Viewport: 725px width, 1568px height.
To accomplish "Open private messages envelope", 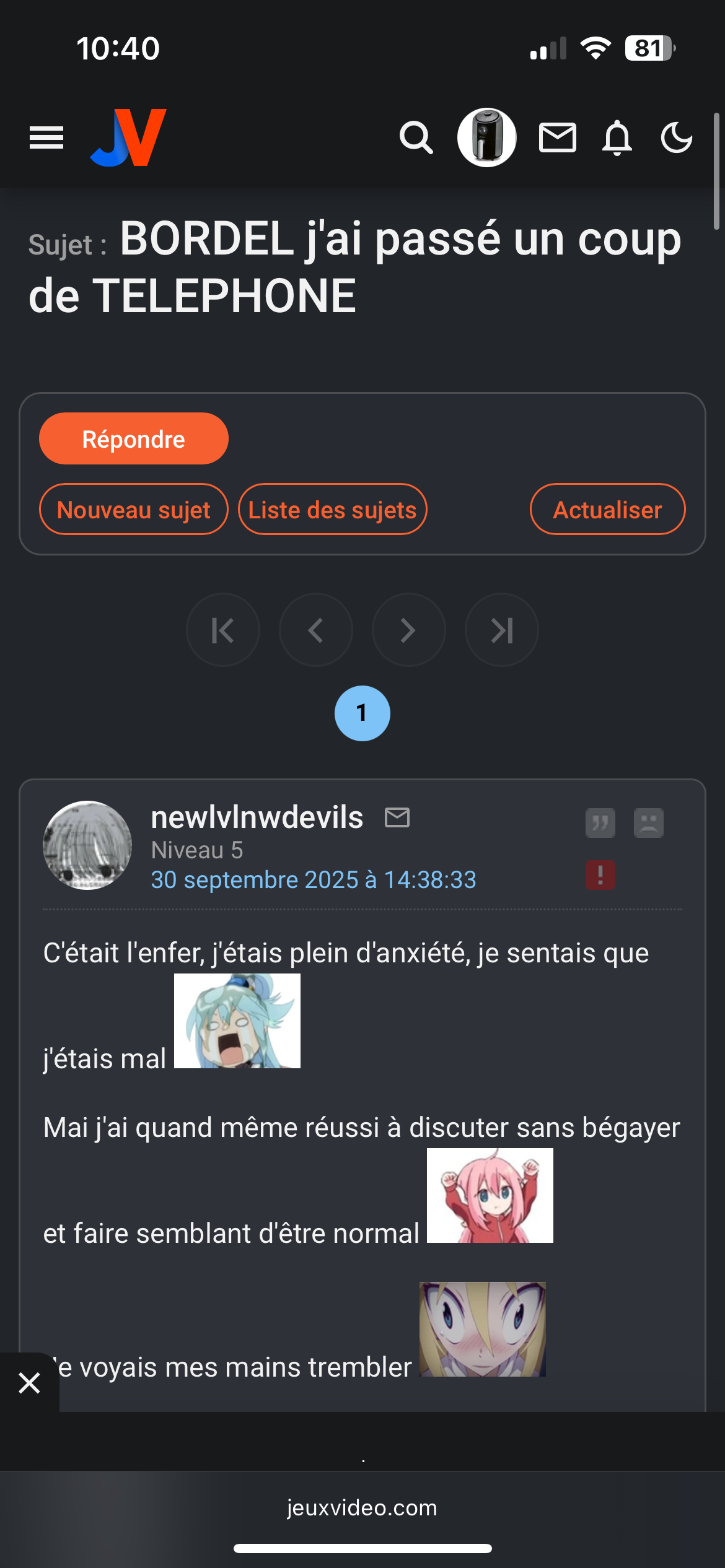I will pyautogui.click(x=557, y=137).
